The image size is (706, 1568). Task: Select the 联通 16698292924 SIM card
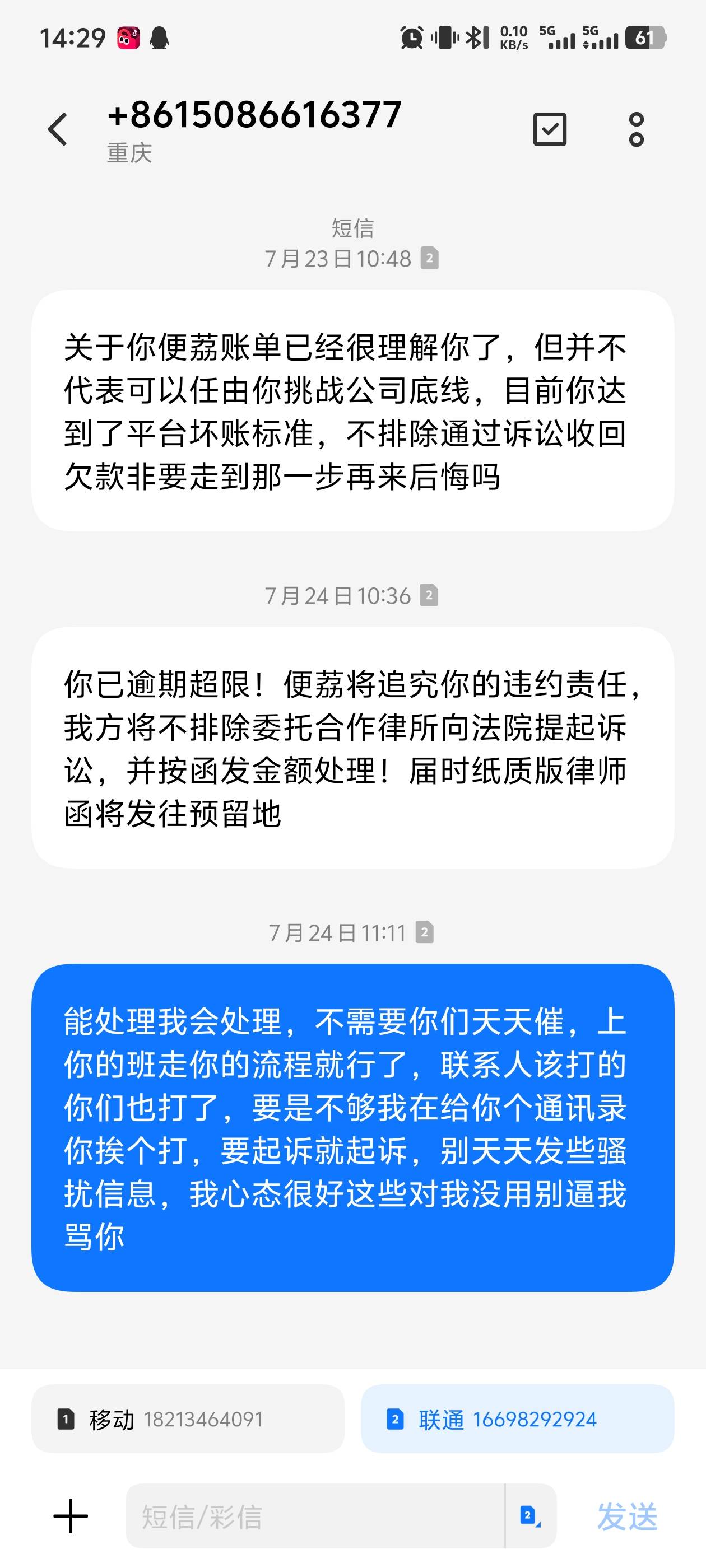click(x=517, y=1419)
